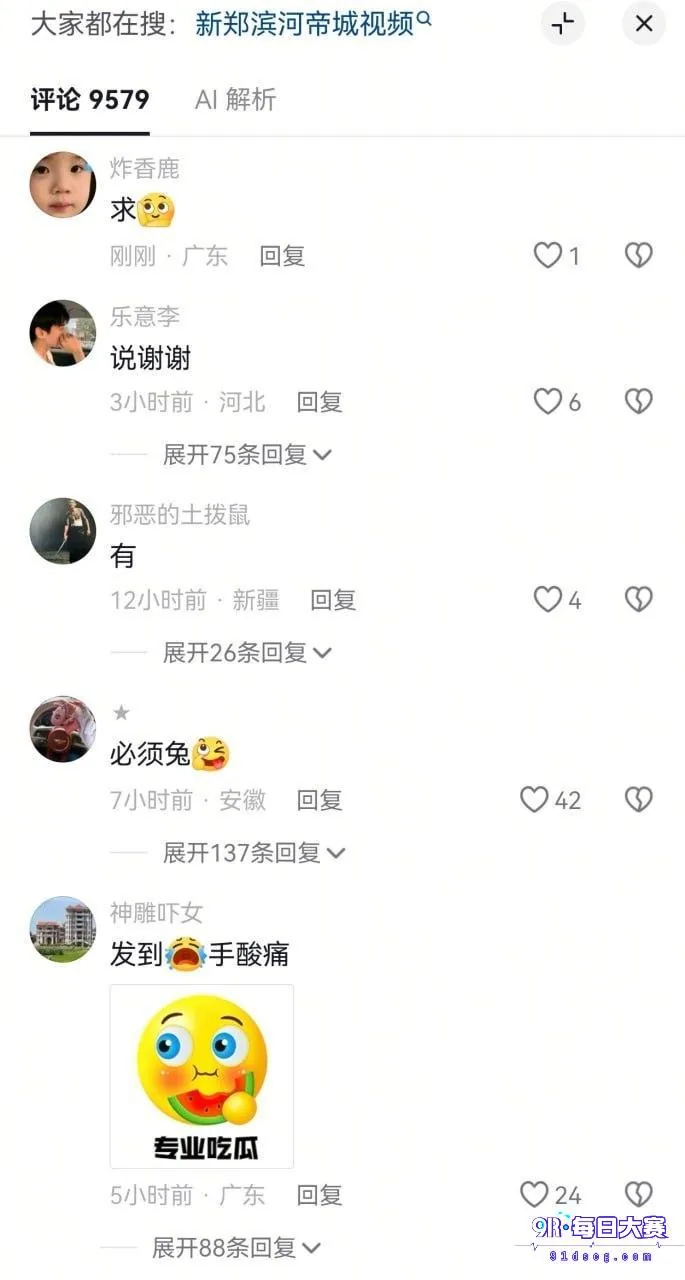Close the comments panel
Viewport: 685px width, 1280px height.
[644, 24]
